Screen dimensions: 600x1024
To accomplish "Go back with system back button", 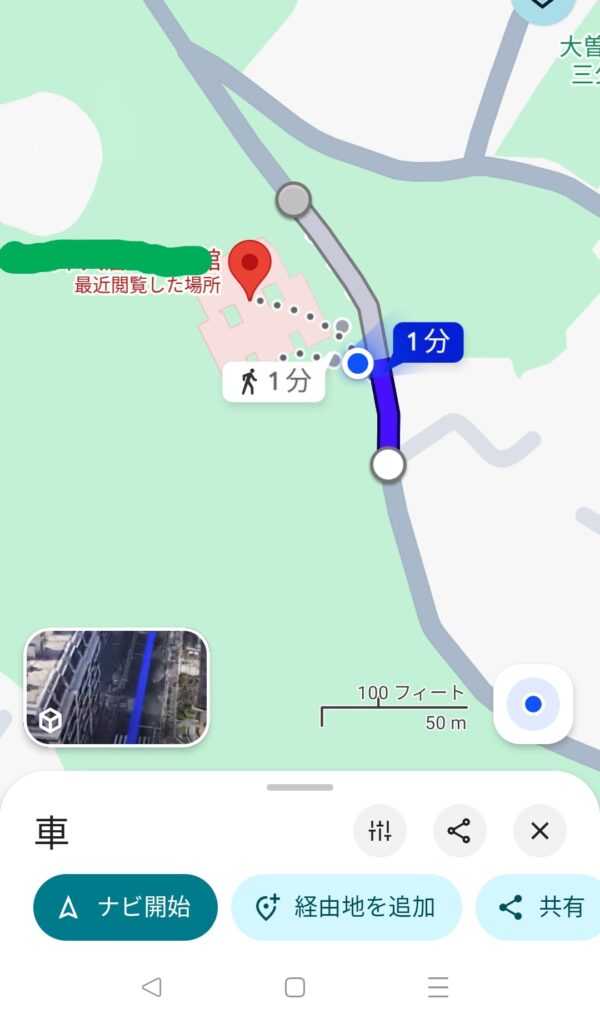I will (x=151, y=987).
